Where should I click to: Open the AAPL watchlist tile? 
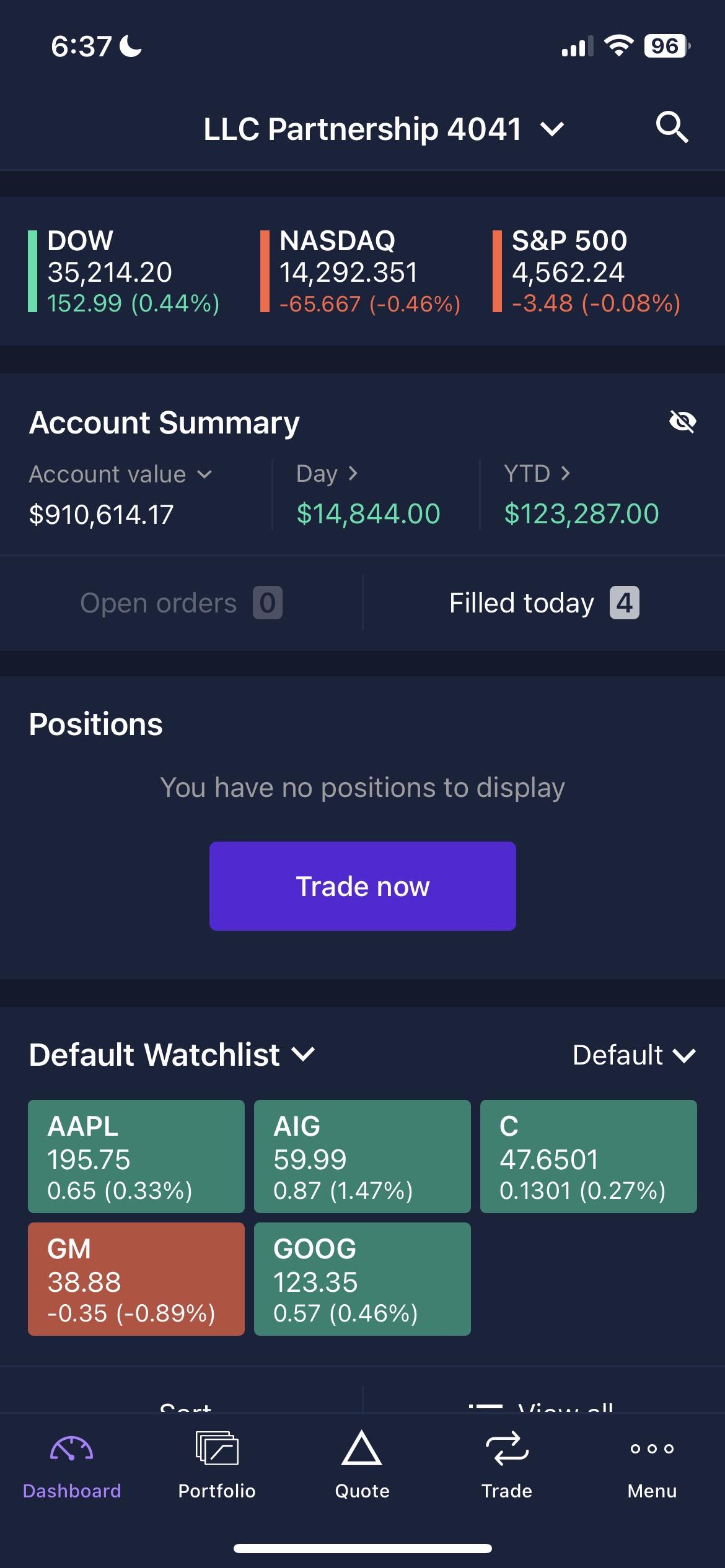tap(136, 1156)
